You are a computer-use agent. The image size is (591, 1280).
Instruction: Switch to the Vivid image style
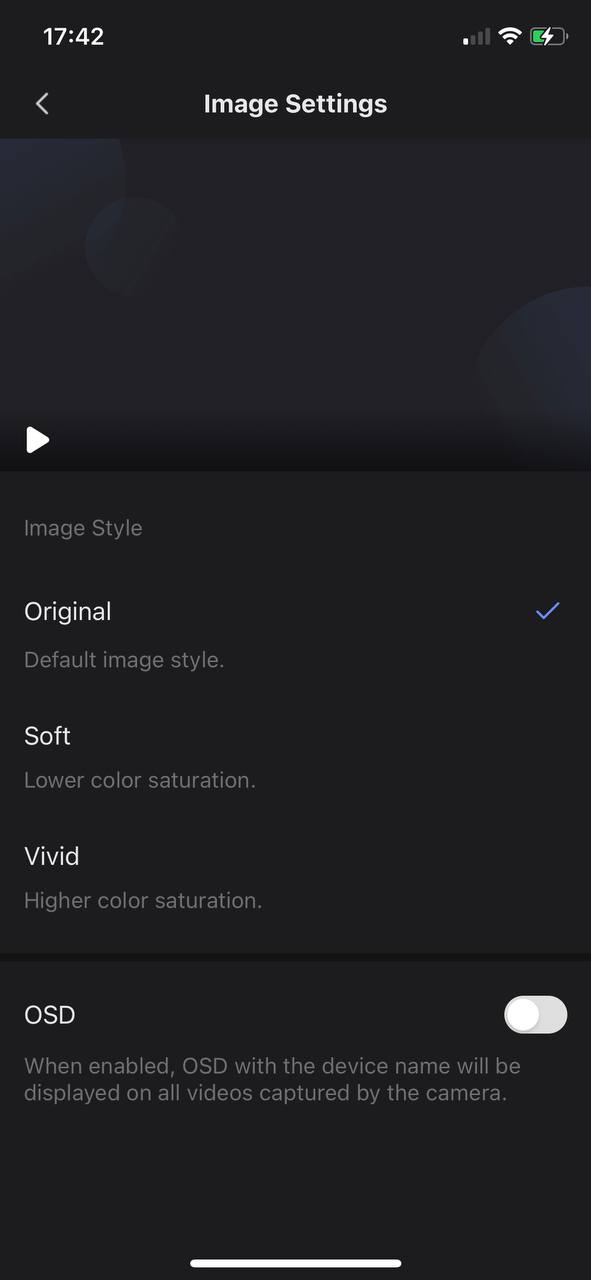295,877
